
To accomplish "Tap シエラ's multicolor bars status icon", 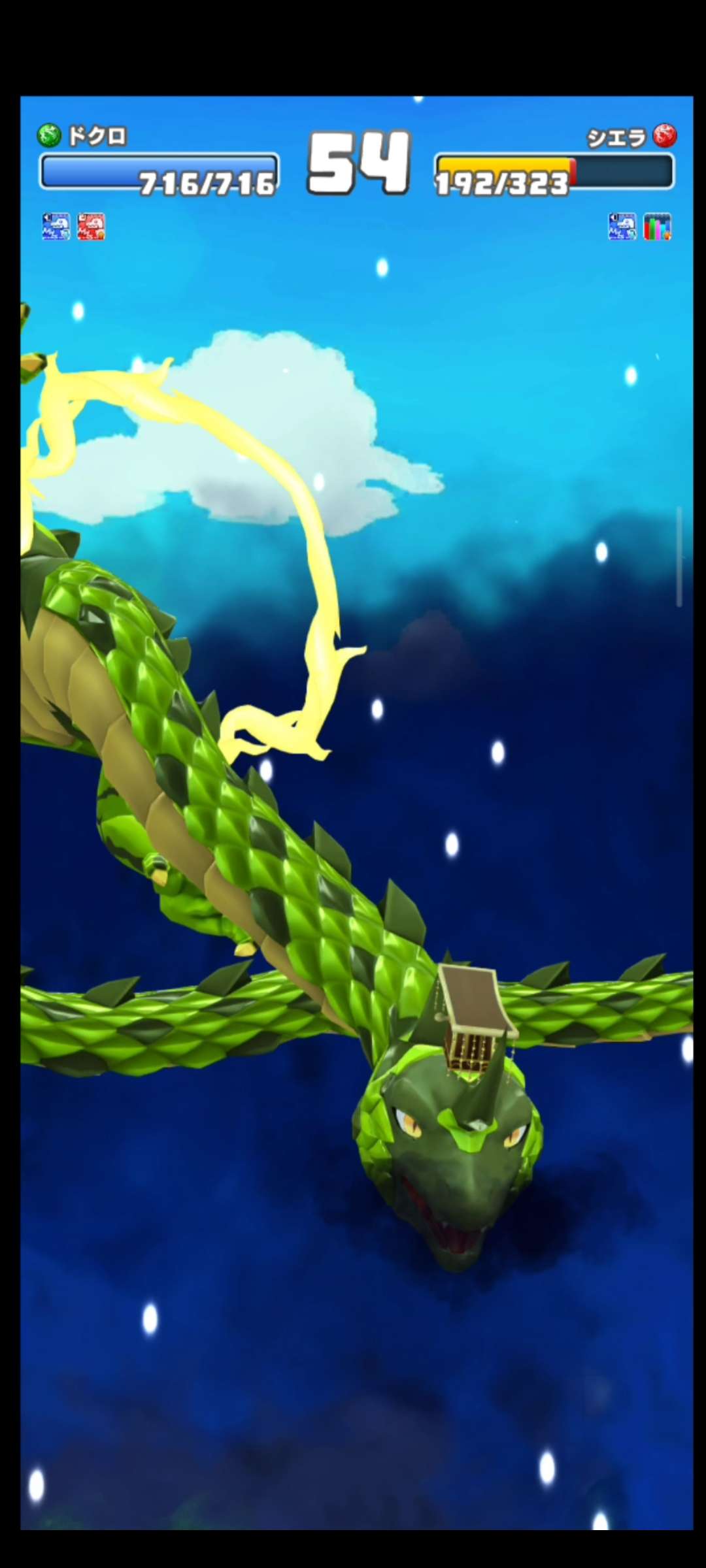I will coord(657,227).
